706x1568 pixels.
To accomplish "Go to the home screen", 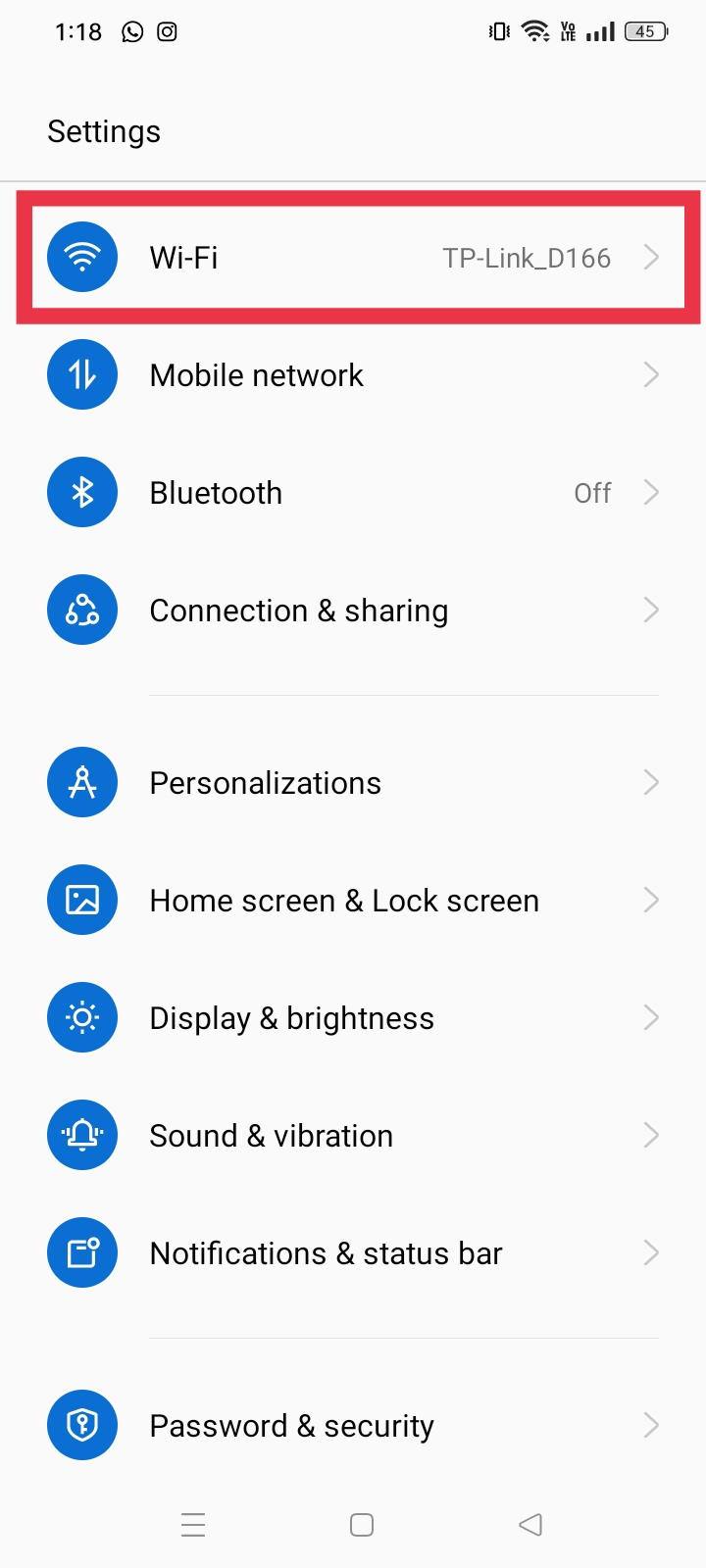I will [362, 1525].
